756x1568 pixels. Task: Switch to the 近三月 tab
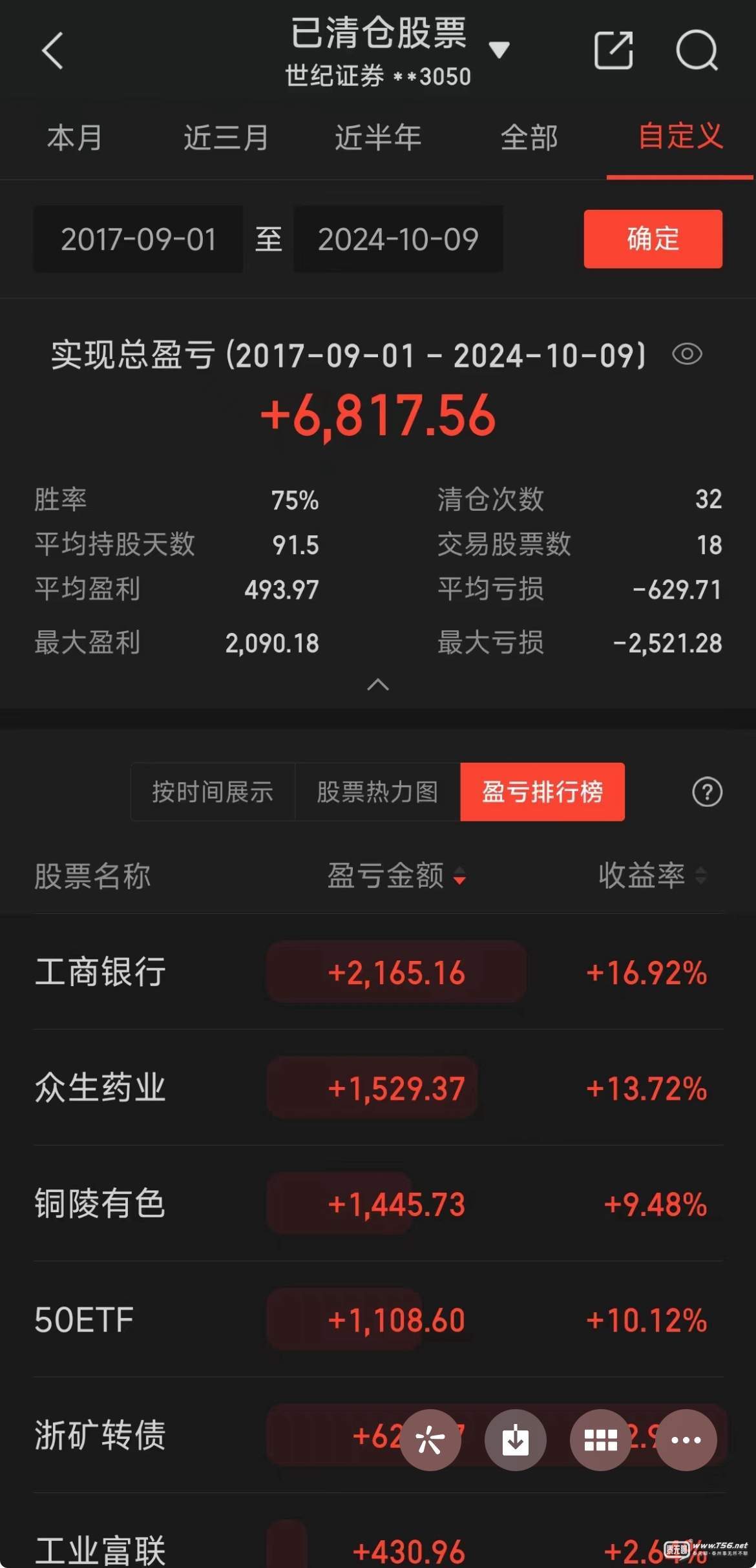[x=226, y=138]
